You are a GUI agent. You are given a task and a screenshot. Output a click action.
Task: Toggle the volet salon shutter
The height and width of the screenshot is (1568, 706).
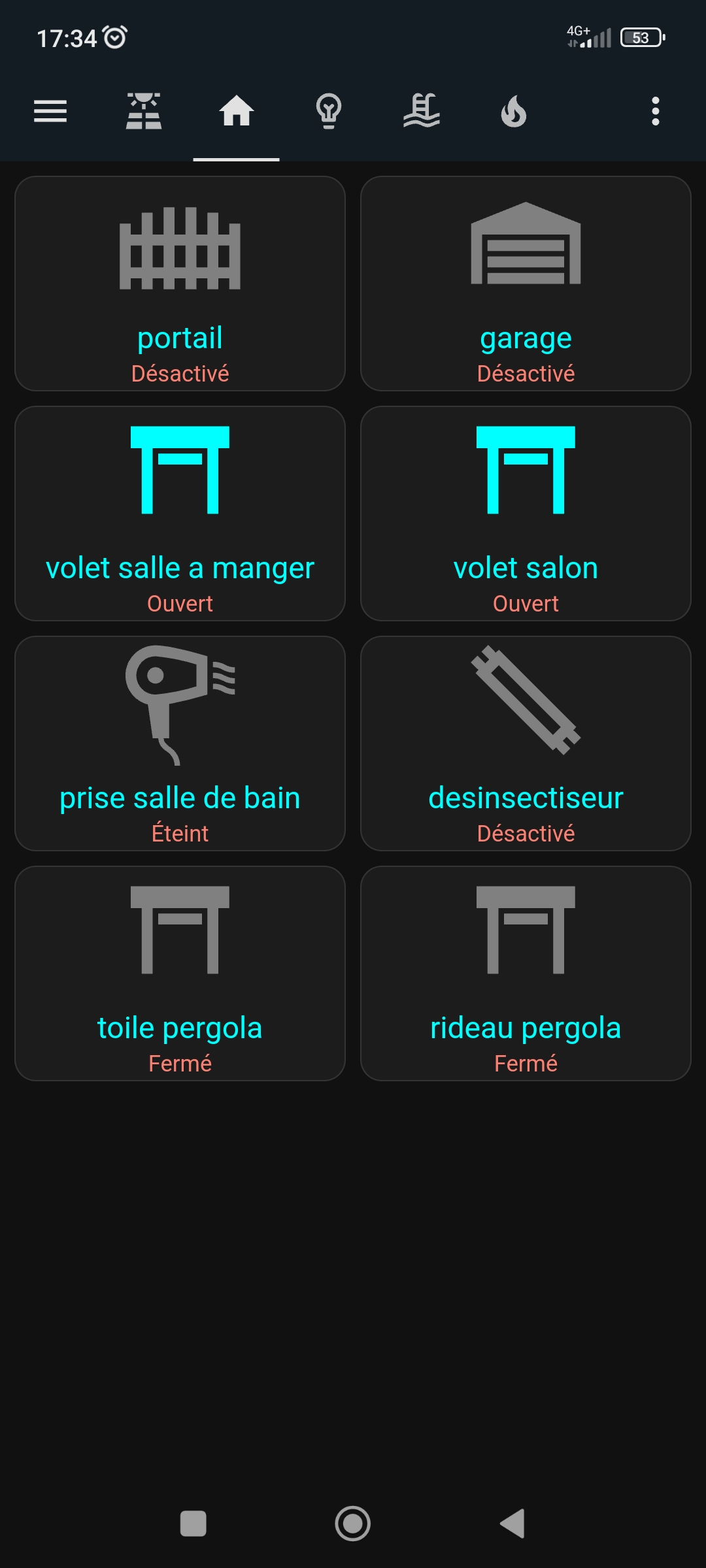[x=526, y=514]
